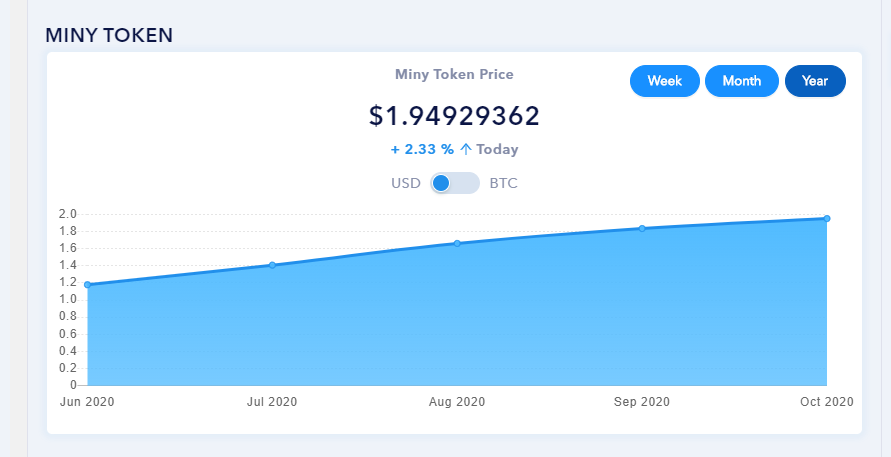Toggle price currency from USD to BTC
The image size is (891, 457).
click(x=455, y=183)
